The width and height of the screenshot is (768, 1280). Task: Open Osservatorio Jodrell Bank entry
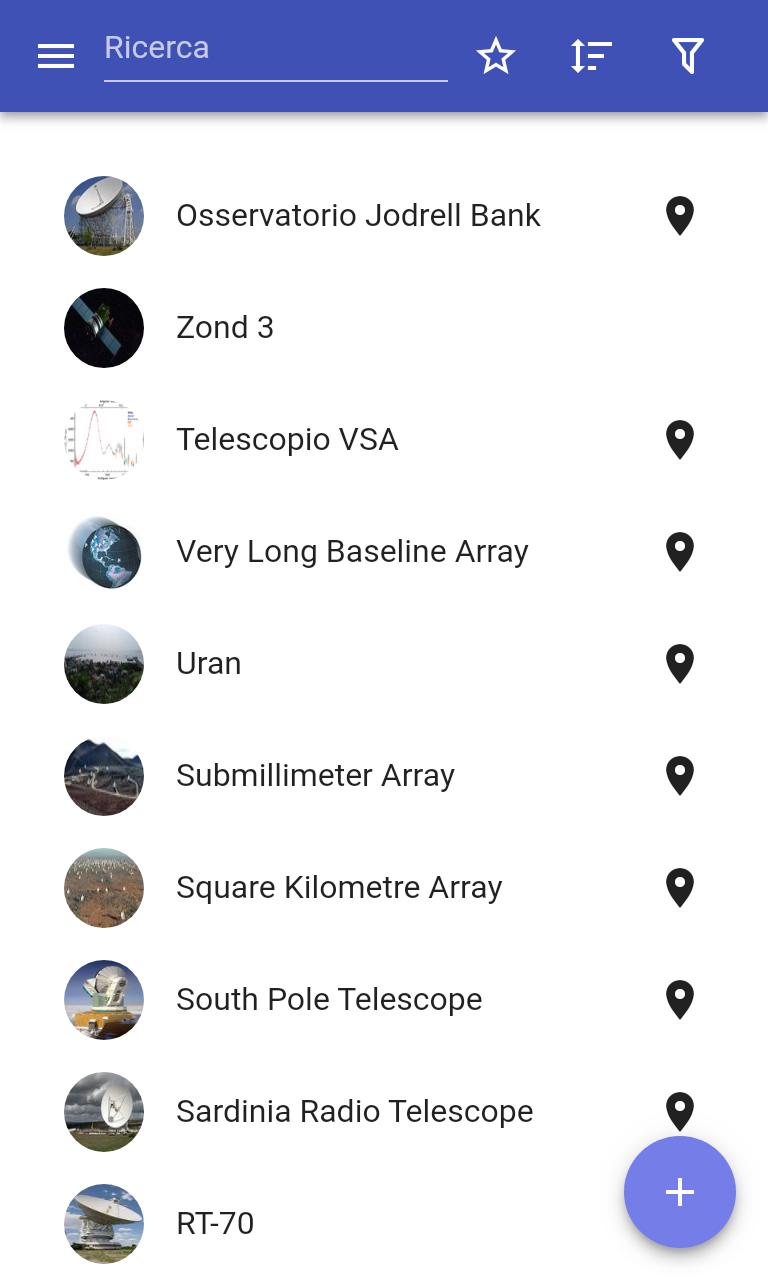coord(384,216)
